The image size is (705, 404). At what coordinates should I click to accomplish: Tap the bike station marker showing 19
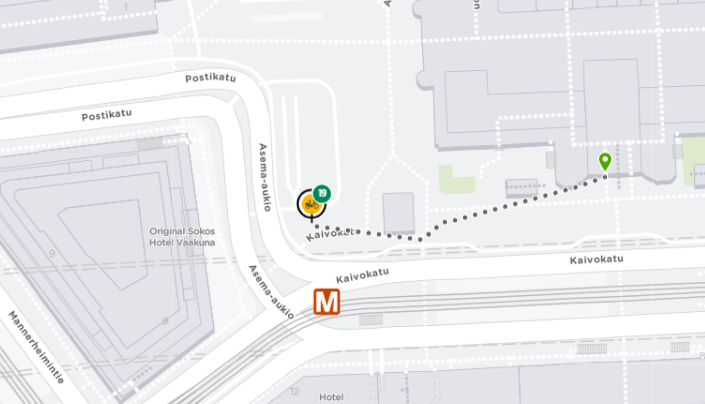coord(312,204)
